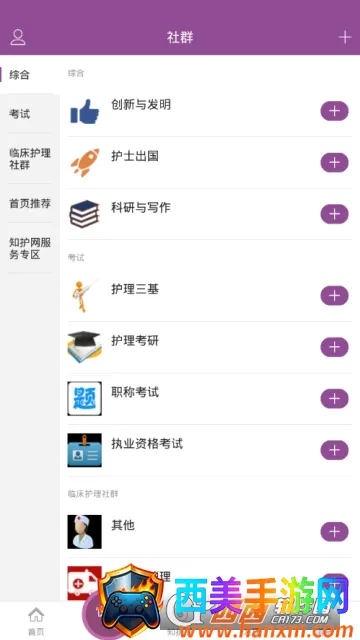Tap the plus button beside 职称考试
Screen dimensions: 360x640
pos(334,399)
